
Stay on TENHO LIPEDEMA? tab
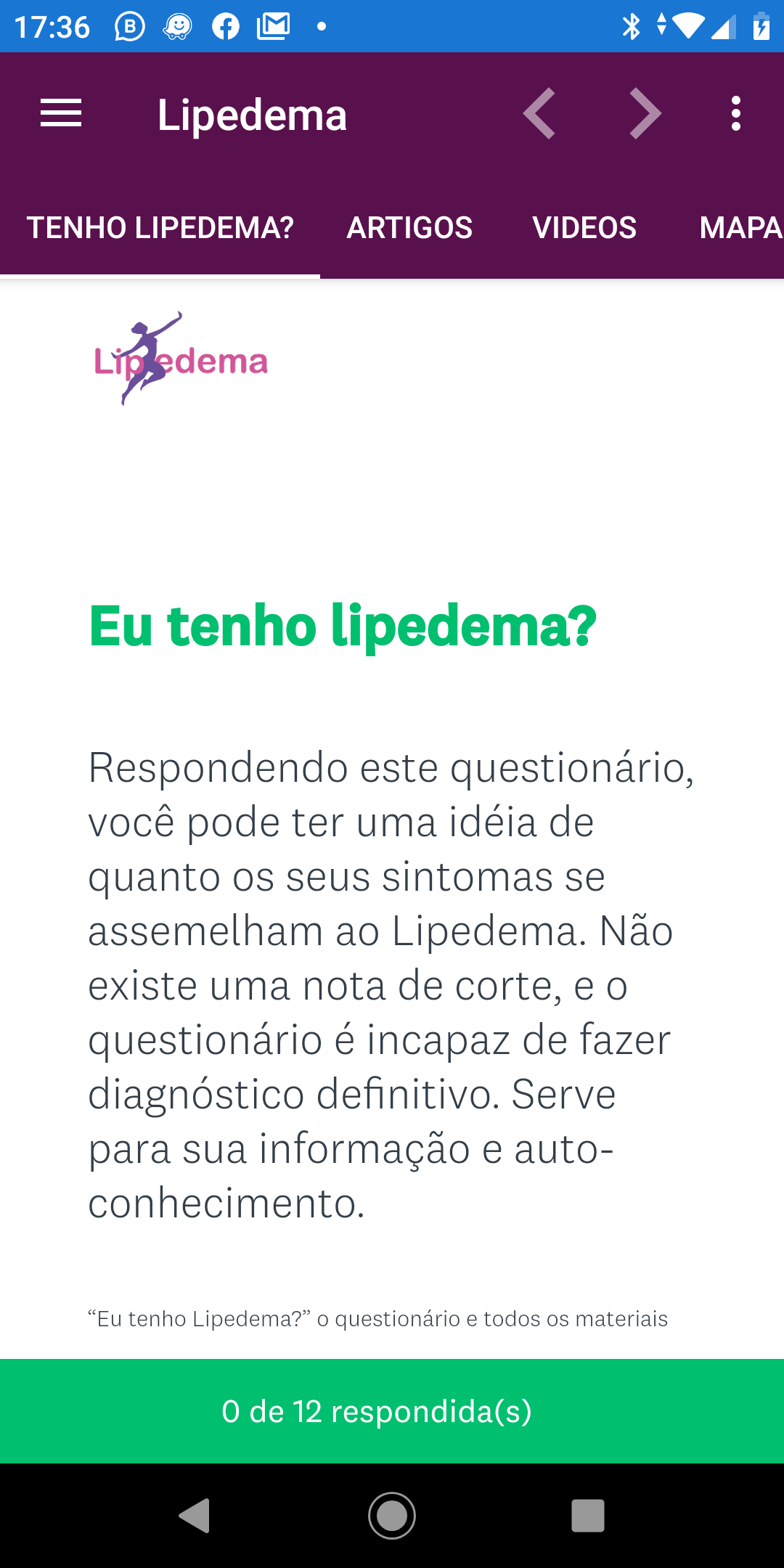[x=161, y=227]
